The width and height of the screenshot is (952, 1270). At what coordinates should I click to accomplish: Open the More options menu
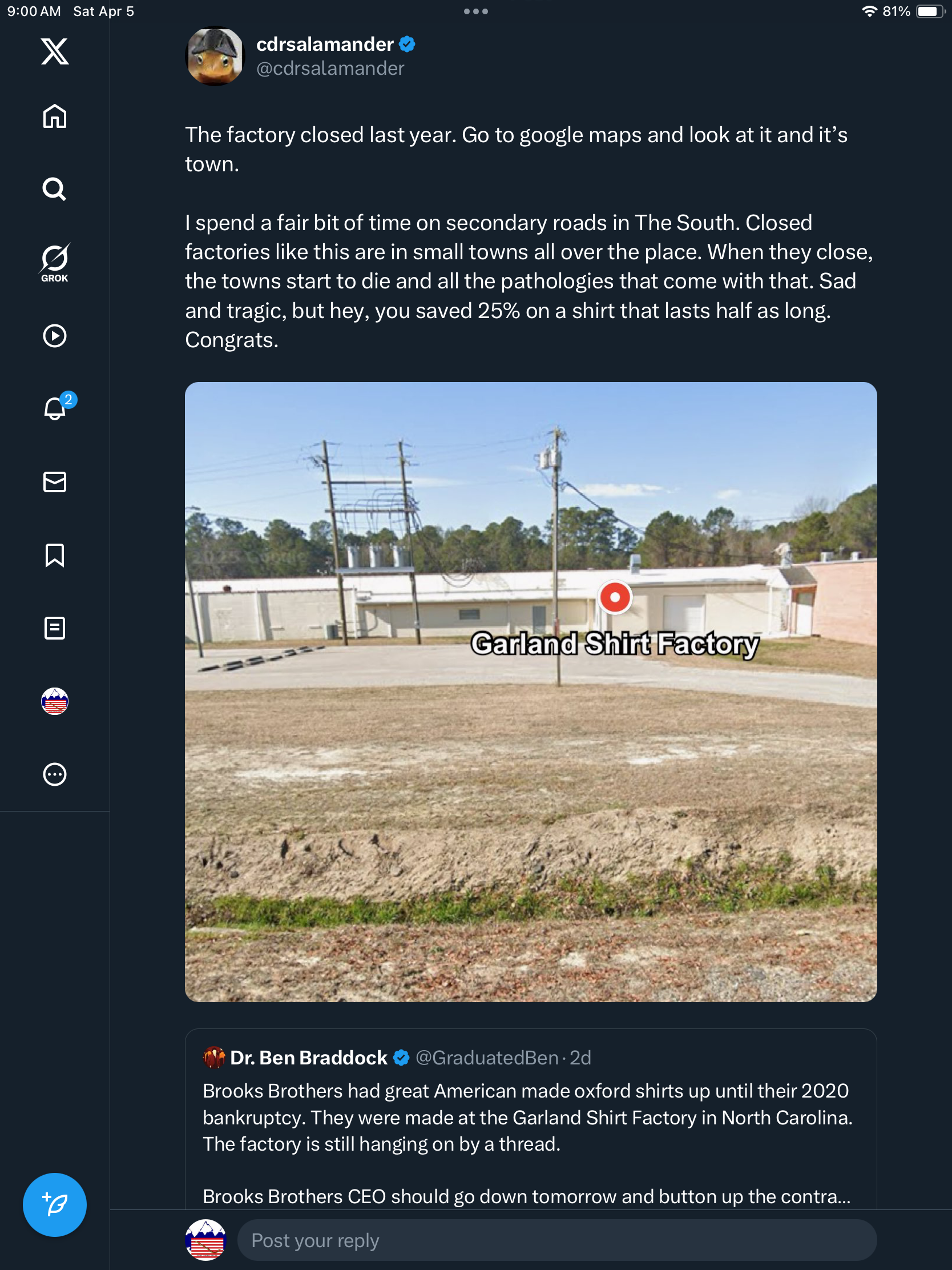click(x=55, y=774)
